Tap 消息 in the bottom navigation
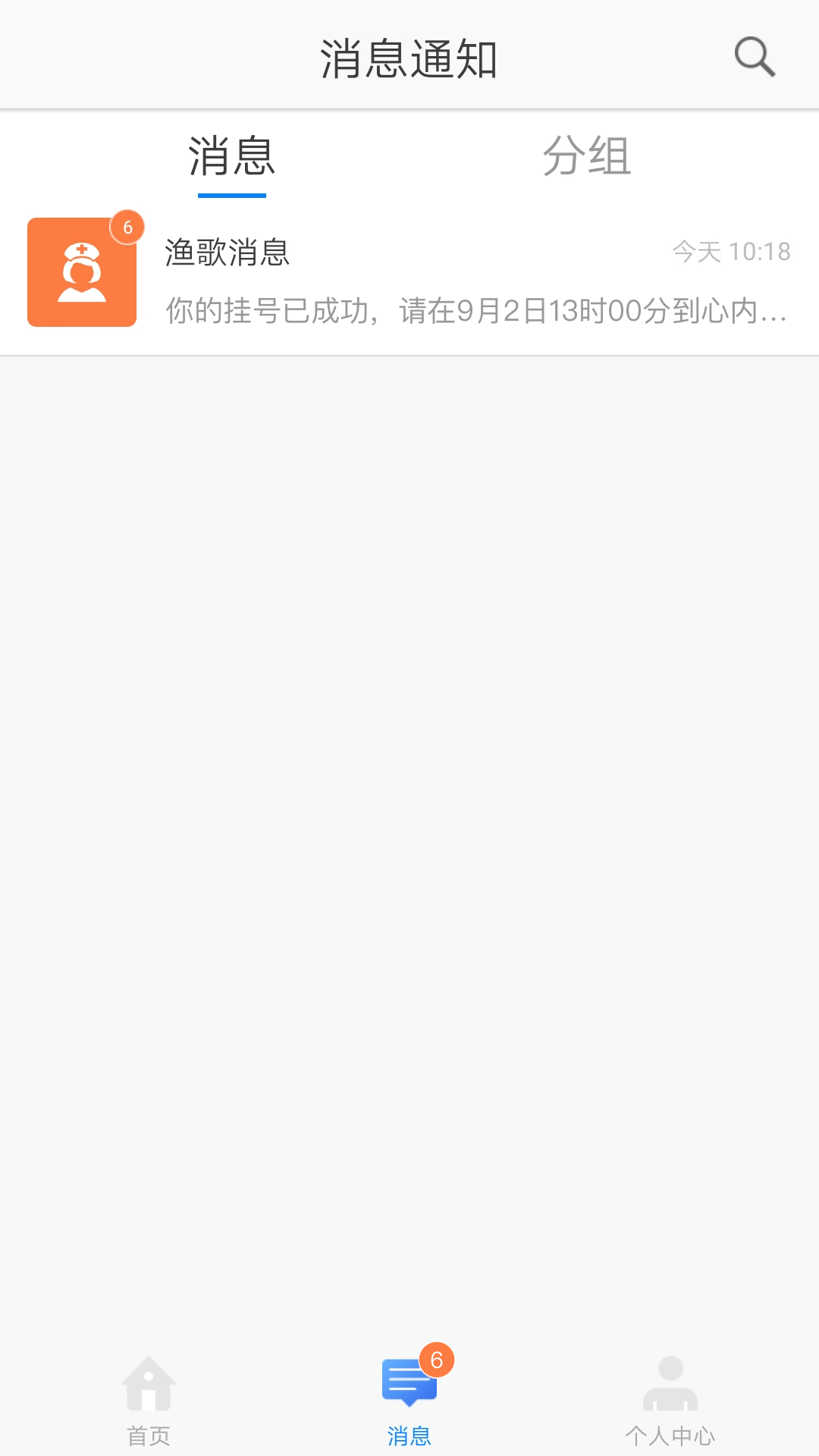The height and width of the screenshot is (1456, 819). click(x=409, y=1400)
